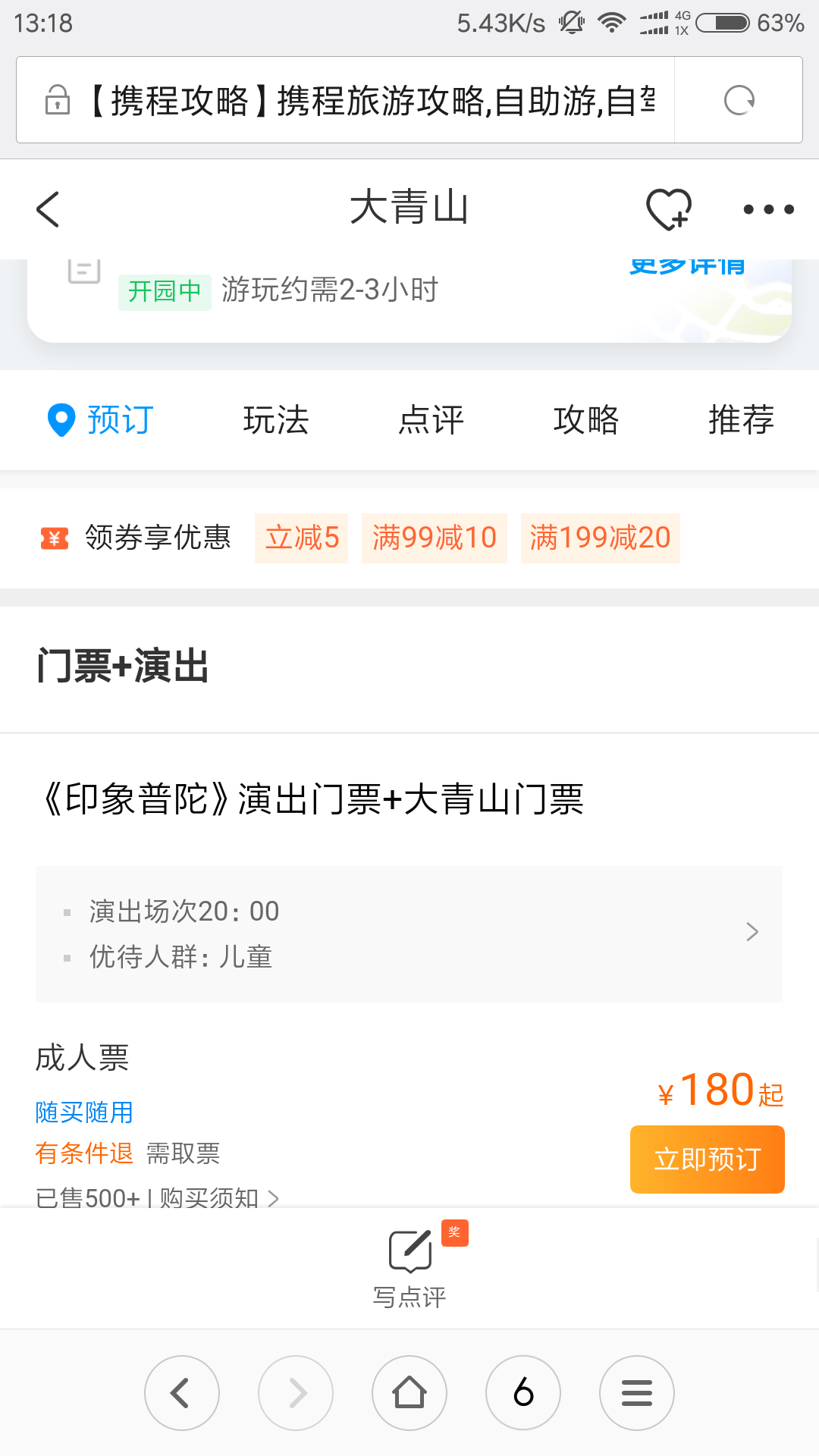Open the browser tab switcher showing 6

pos(523,1393)
